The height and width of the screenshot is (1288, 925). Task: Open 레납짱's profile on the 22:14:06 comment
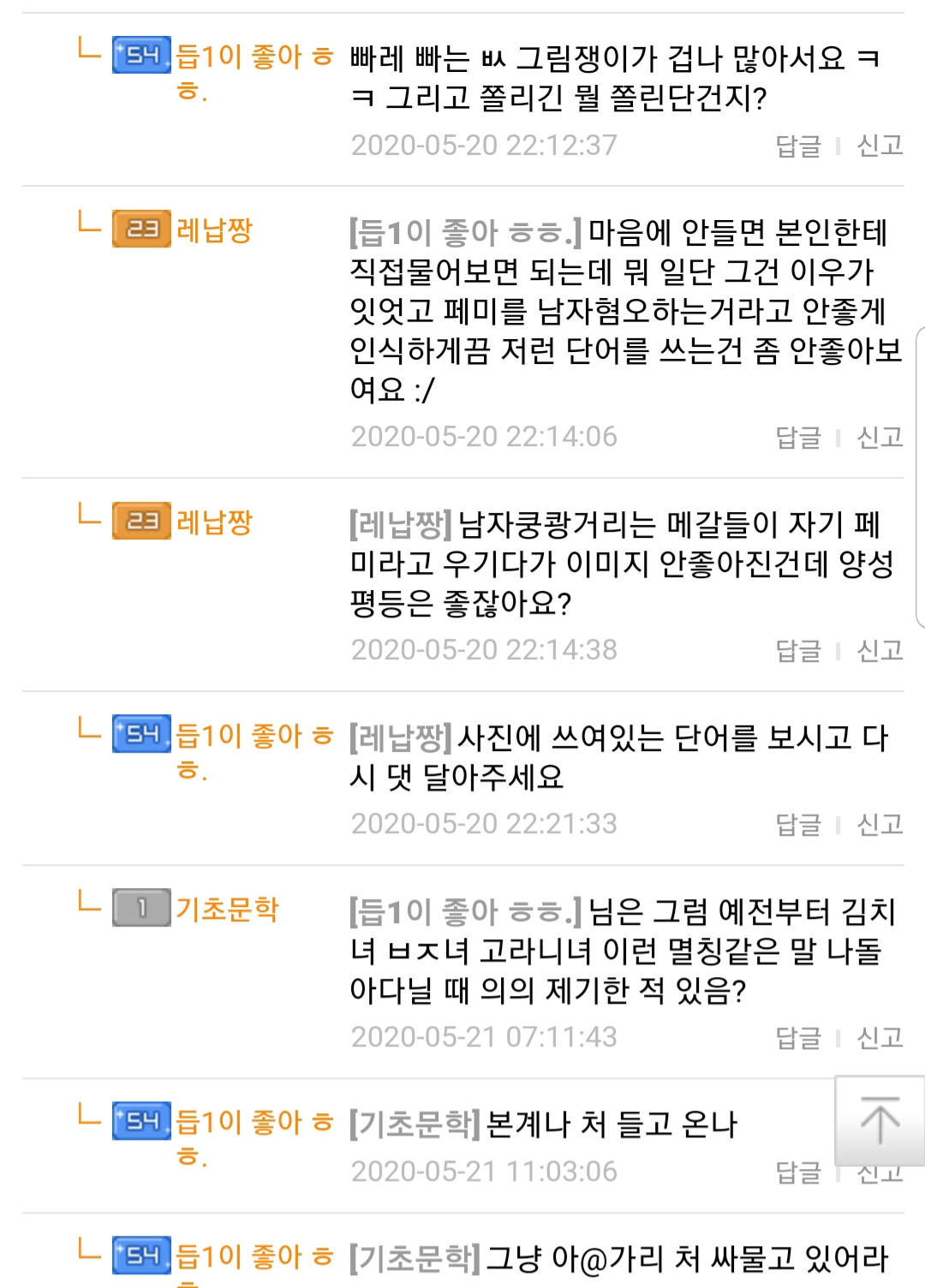tap(214, 230)
